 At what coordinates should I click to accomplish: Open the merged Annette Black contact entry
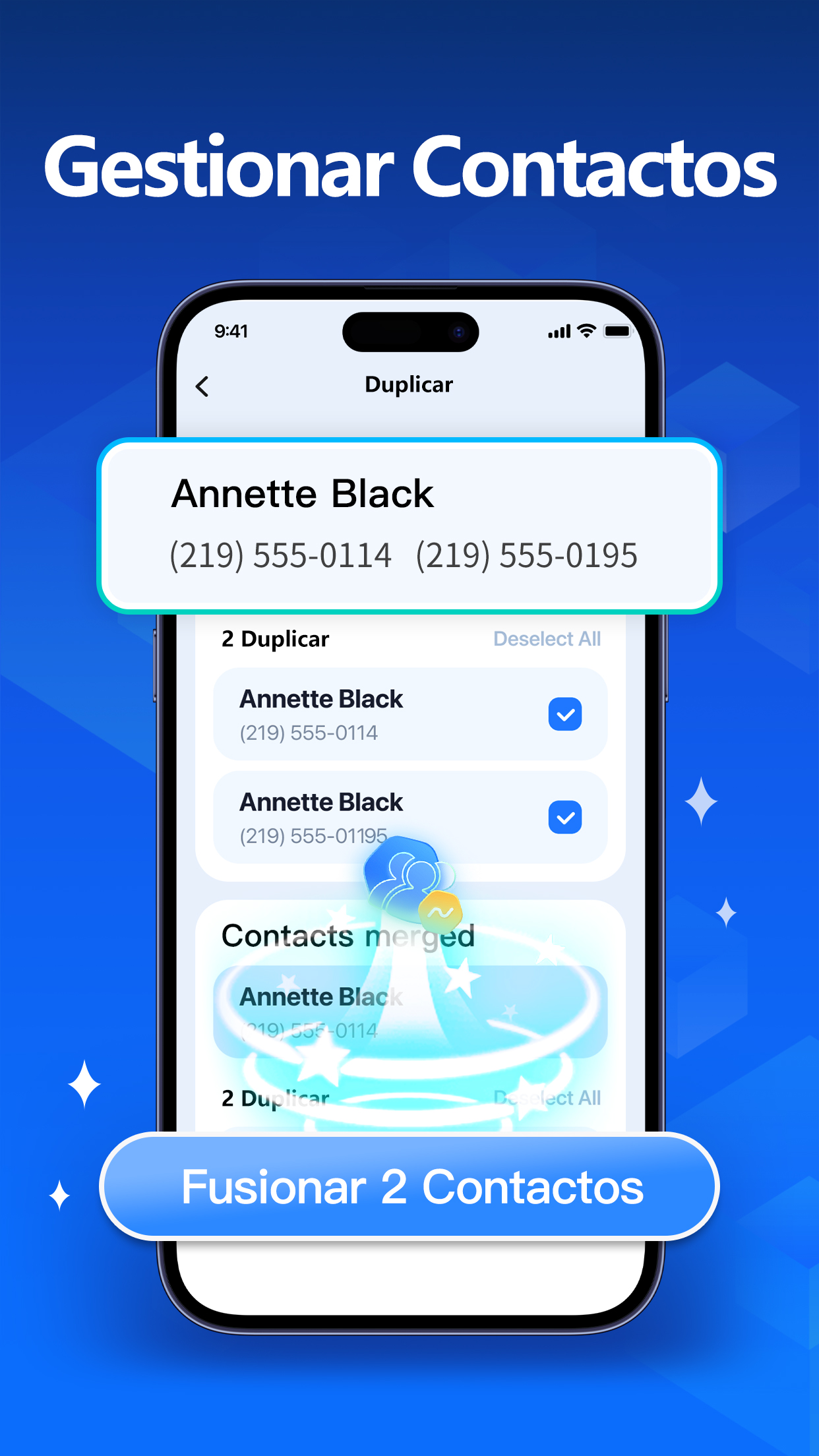[408, 1014]
